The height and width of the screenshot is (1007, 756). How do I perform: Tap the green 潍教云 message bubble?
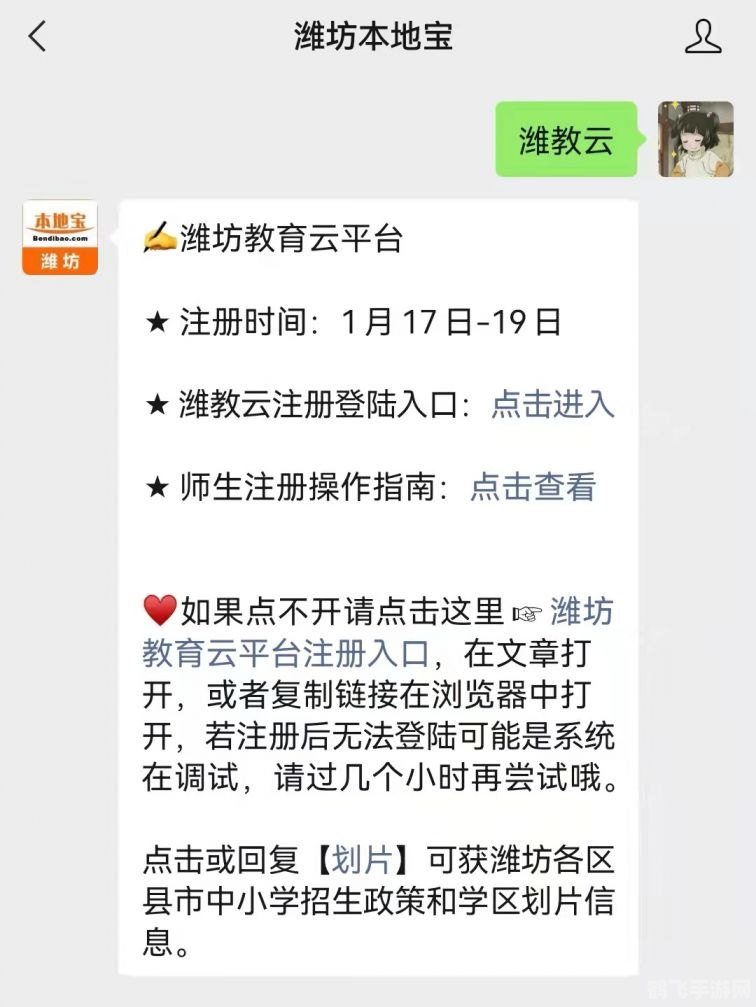click(566, 137)
